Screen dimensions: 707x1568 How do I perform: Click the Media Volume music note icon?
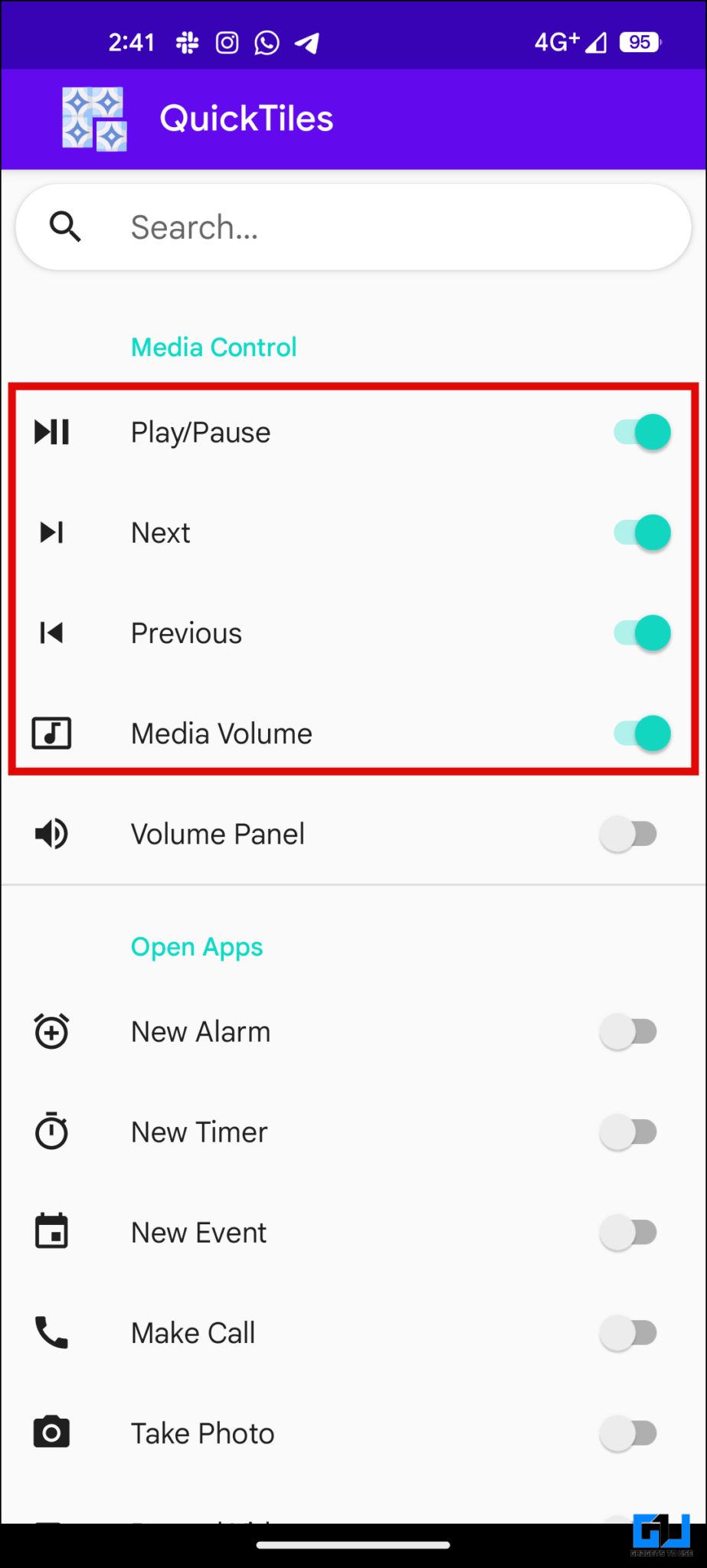[51, 733]
